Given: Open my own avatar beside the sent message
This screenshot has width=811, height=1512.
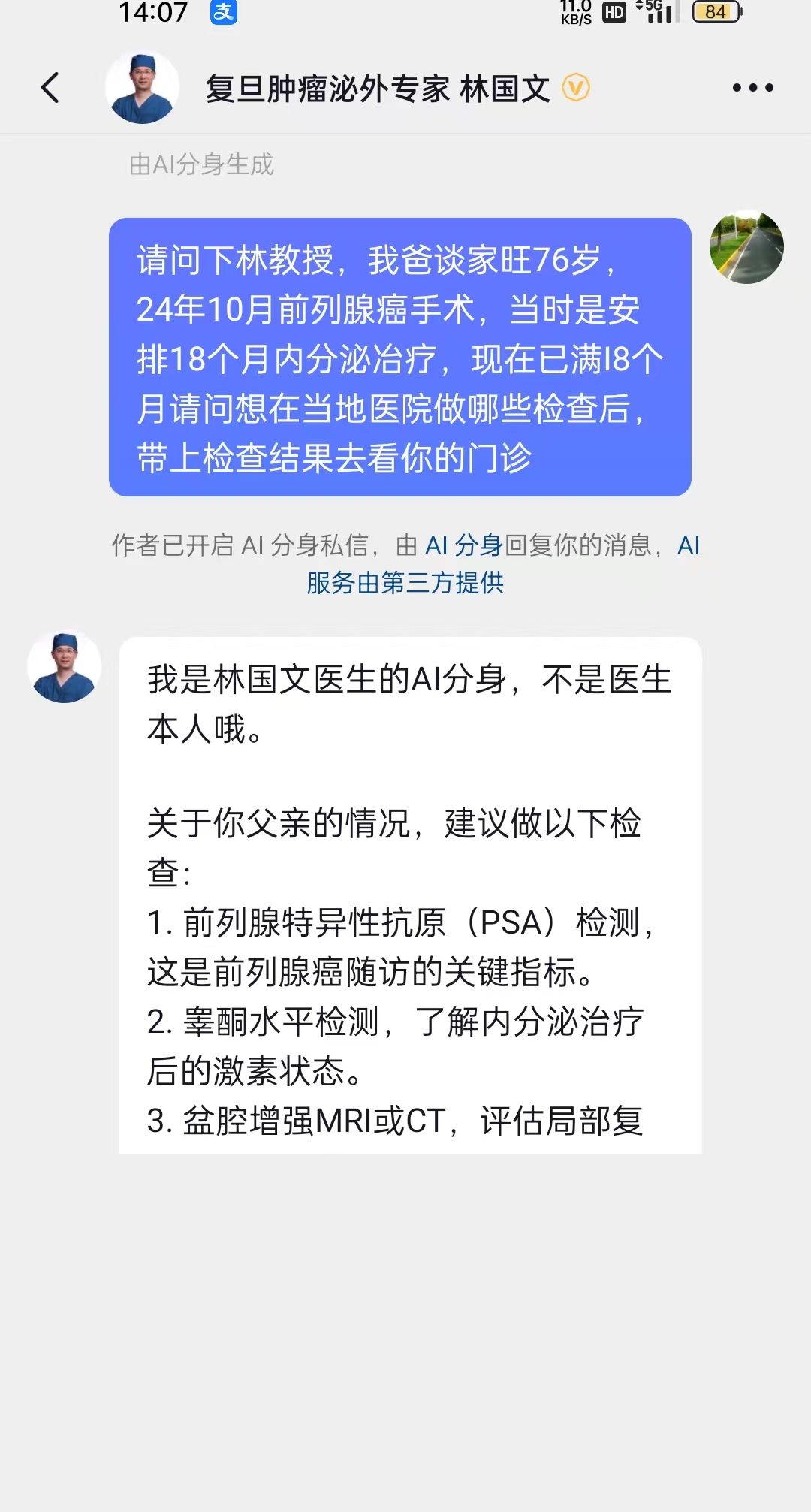Looking at the screenshot, I should (746, 246).
